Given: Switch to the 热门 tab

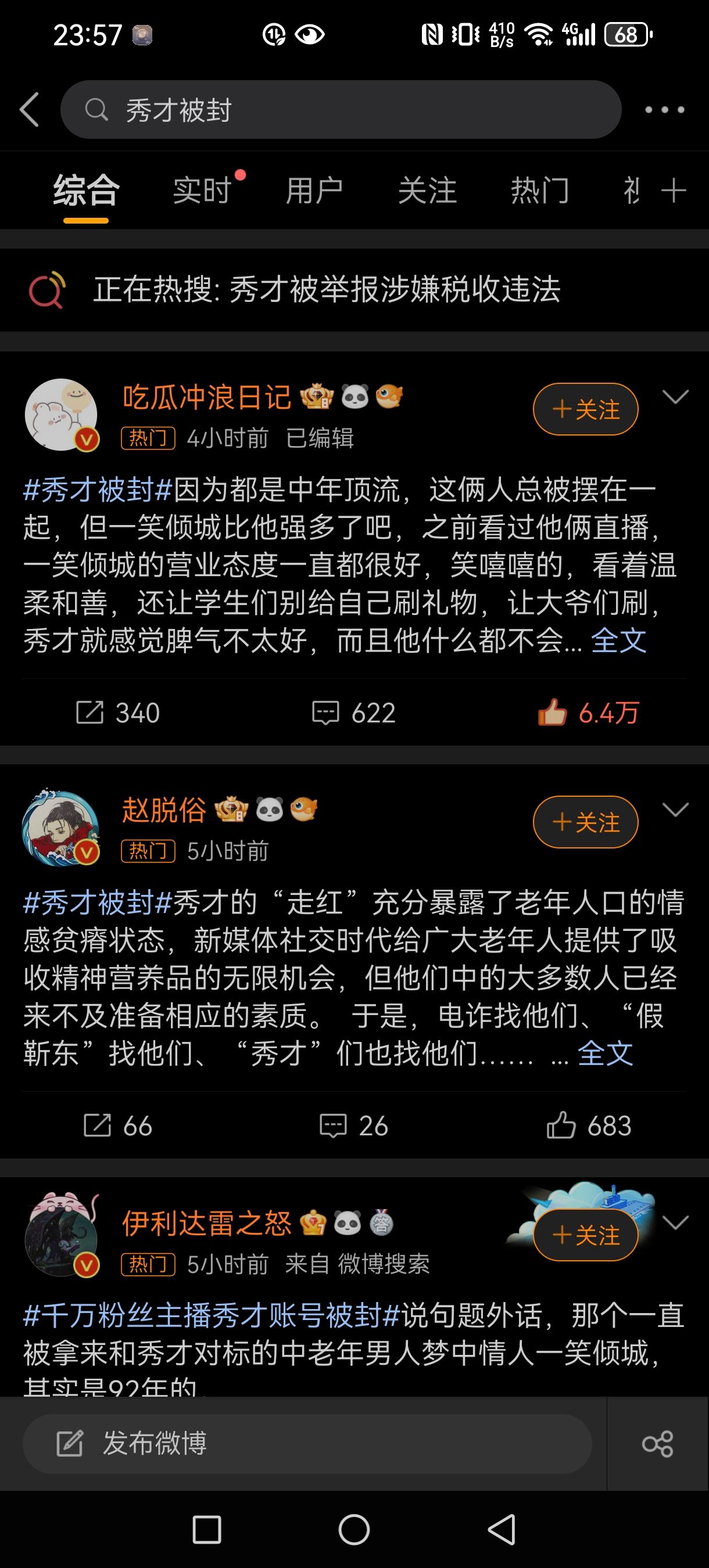Looking at the screenshot, I should coord(540,190).
